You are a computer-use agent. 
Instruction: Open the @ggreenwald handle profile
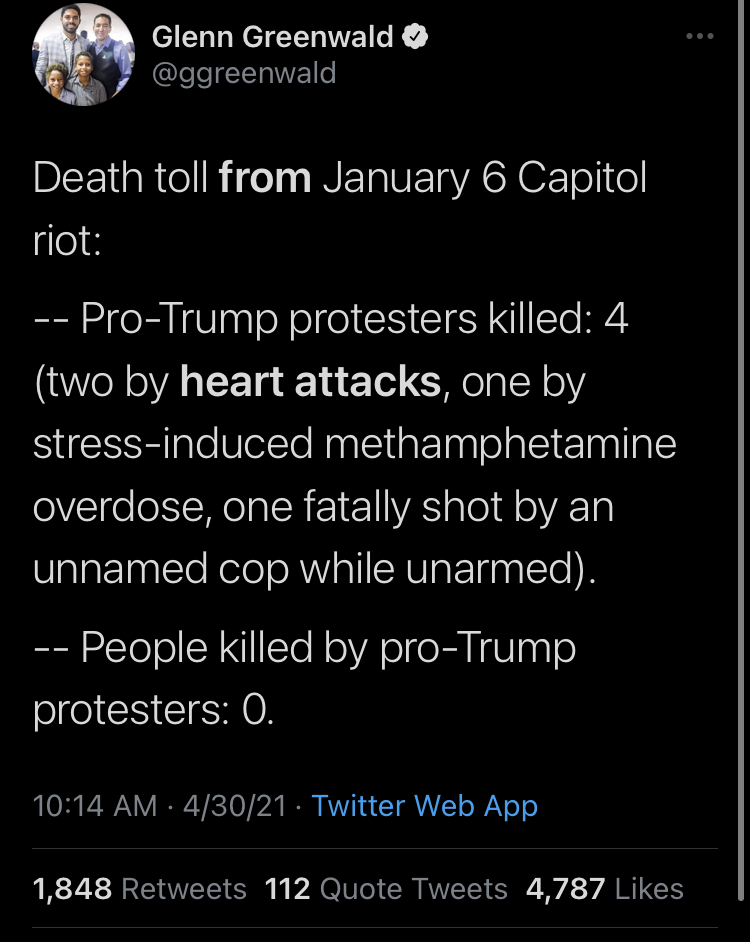tap(244, 73)
